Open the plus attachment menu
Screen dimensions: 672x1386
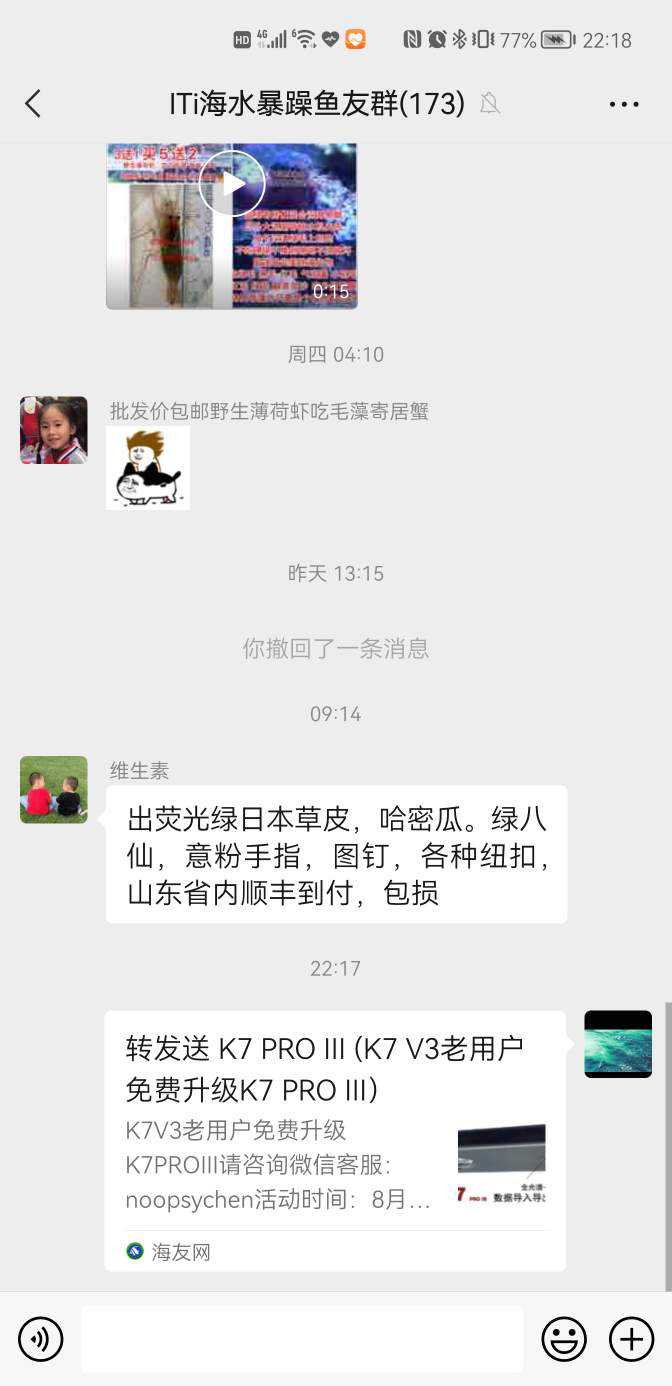click(x=631, y=1339)
